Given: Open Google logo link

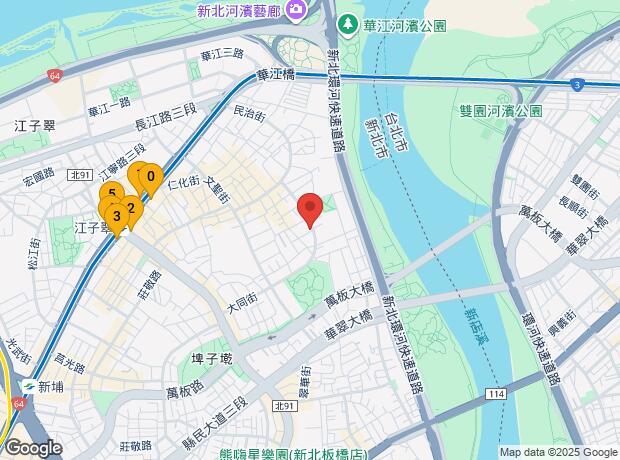Looking at the screenshot, I should coord(32,448).
